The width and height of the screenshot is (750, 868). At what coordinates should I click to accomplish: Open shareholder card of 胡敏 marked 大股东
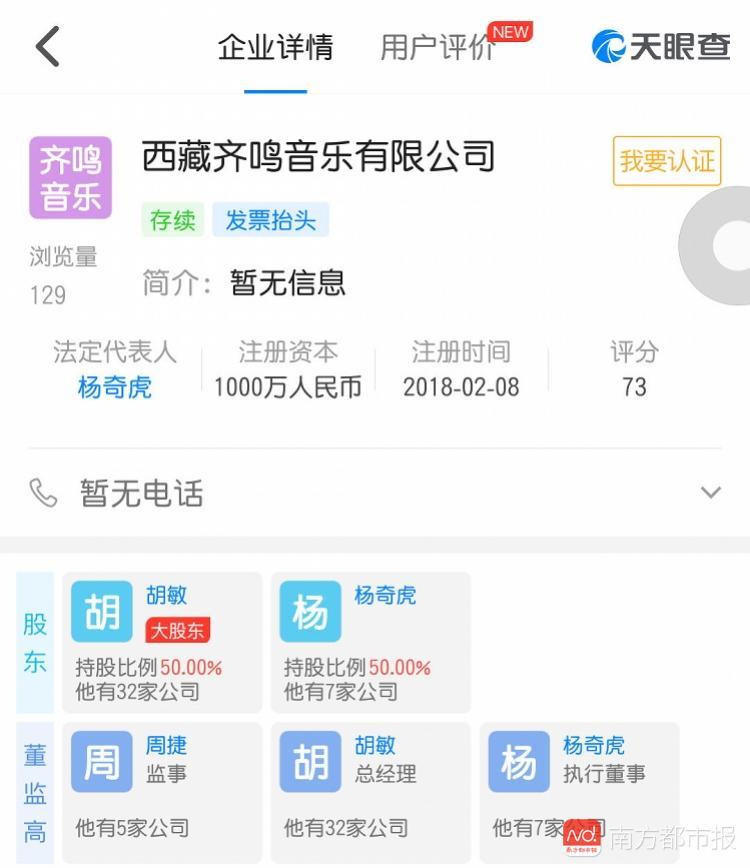[x=162, y=642]
